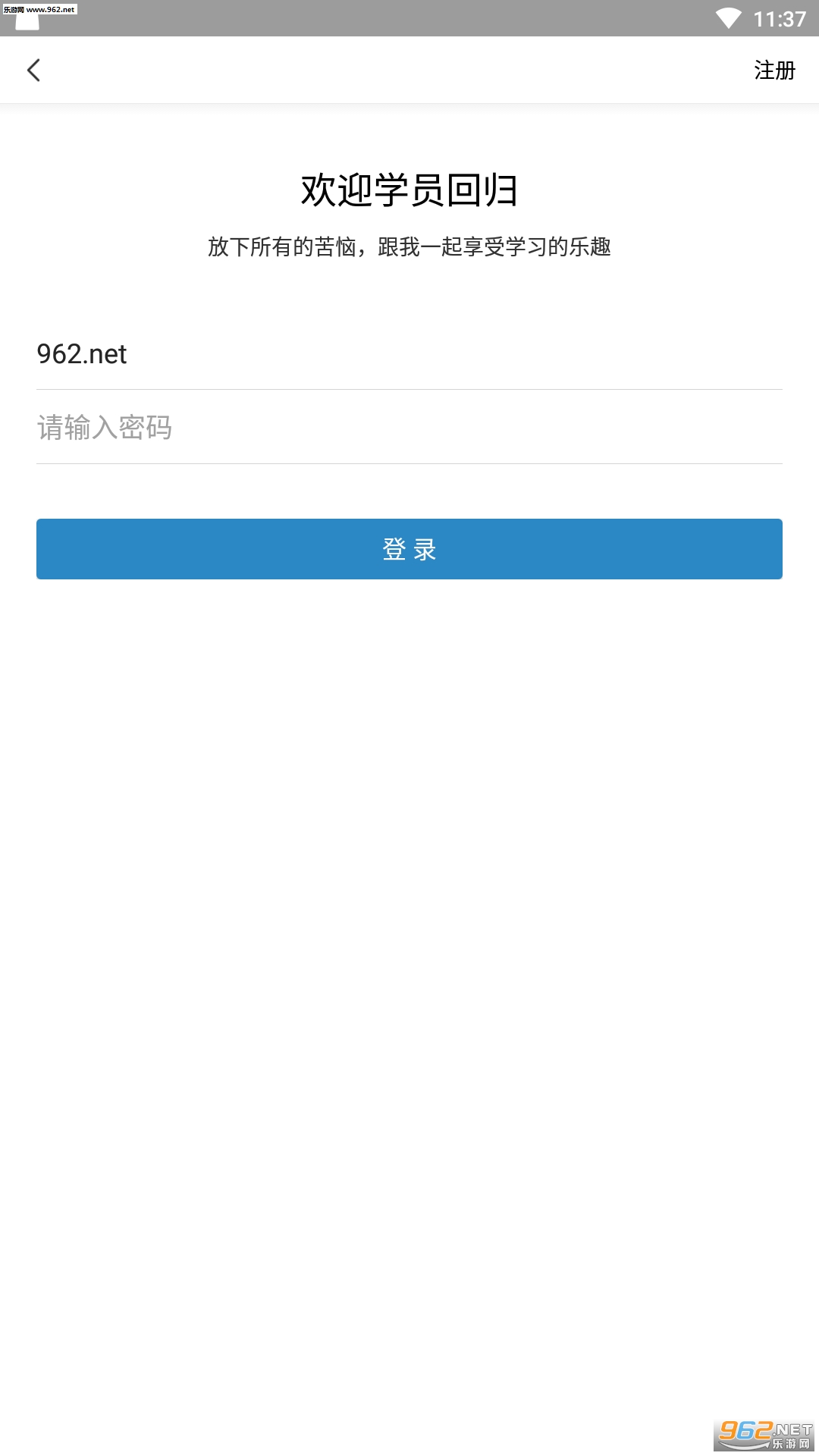Go back using the top-left arrow

click(33, 71)
